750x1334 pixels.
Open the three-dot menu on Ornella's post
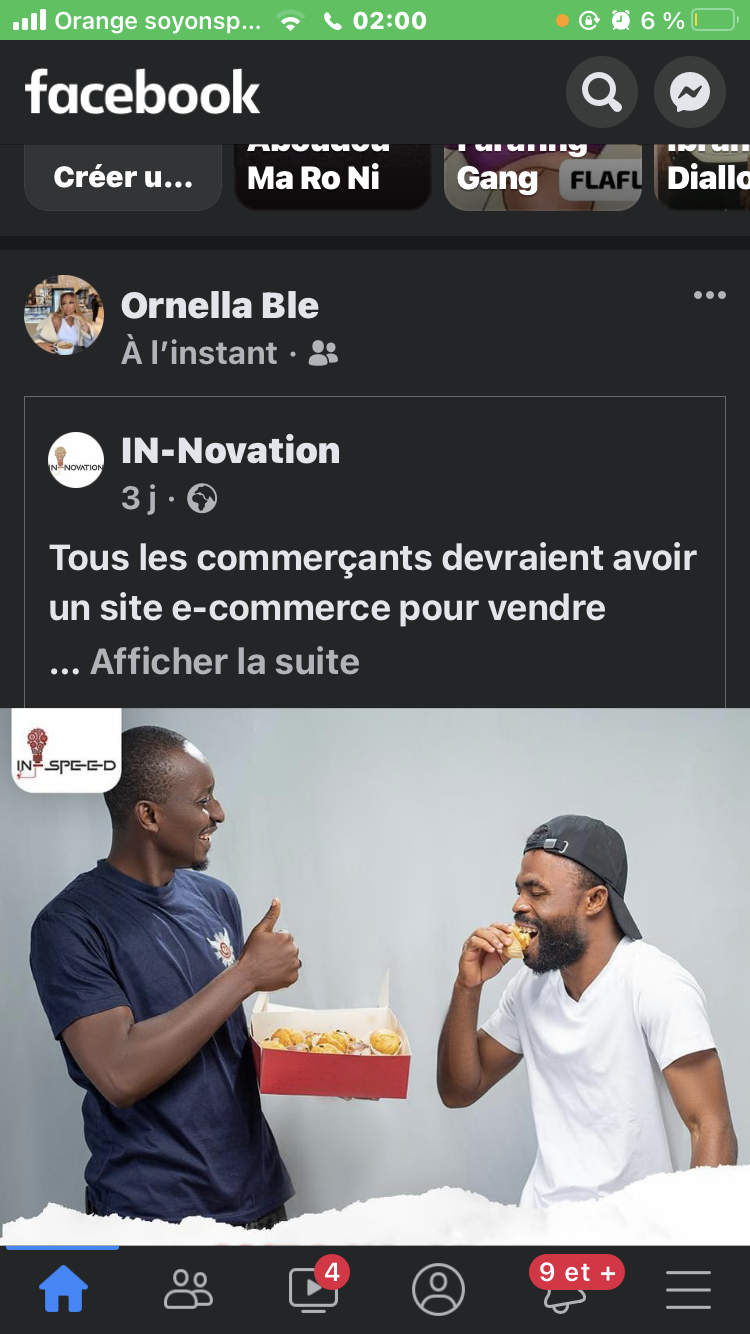(709, 295)
